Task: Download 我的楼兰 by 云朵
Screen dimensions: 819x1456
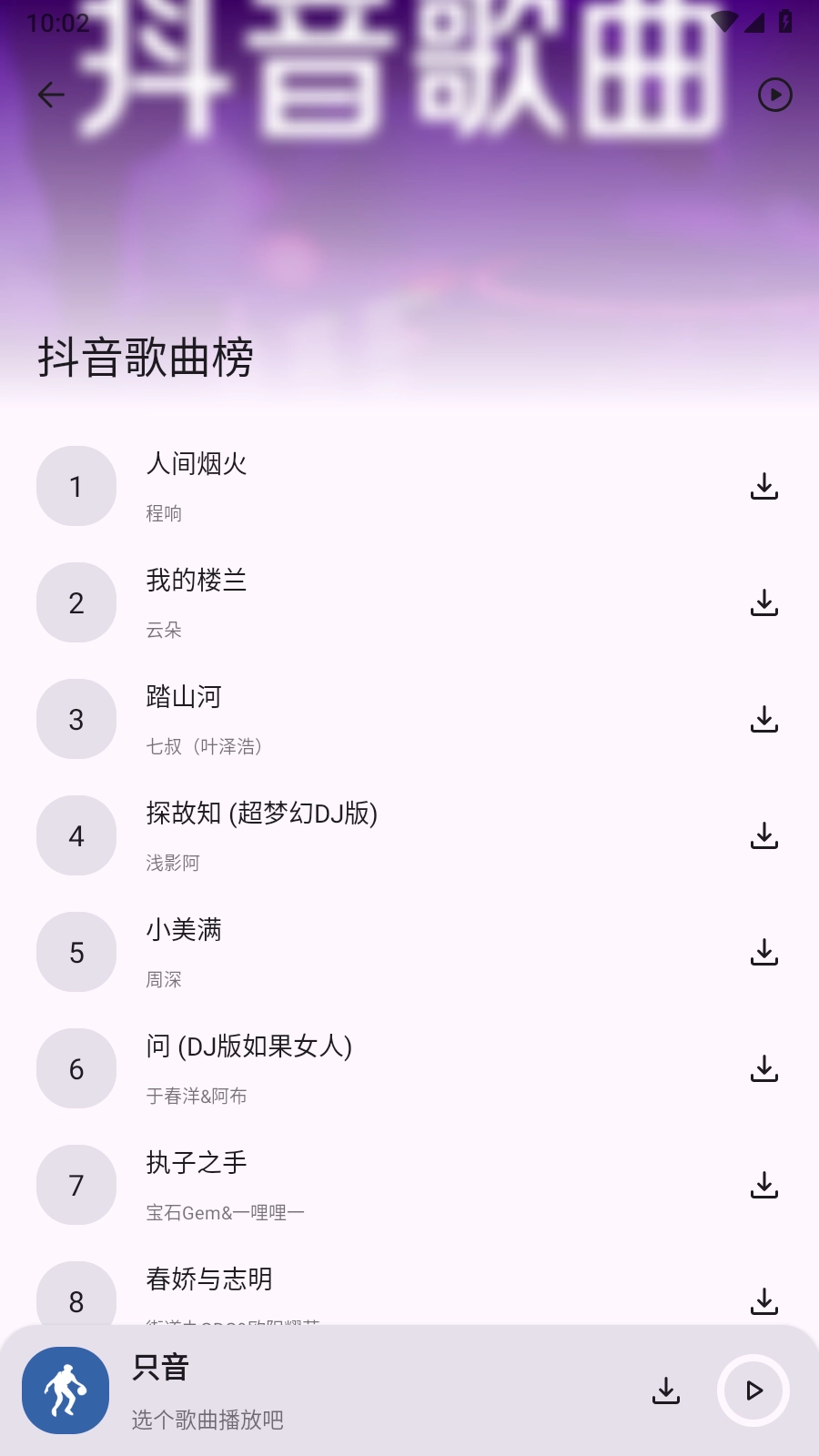Action: pos(764,602)
